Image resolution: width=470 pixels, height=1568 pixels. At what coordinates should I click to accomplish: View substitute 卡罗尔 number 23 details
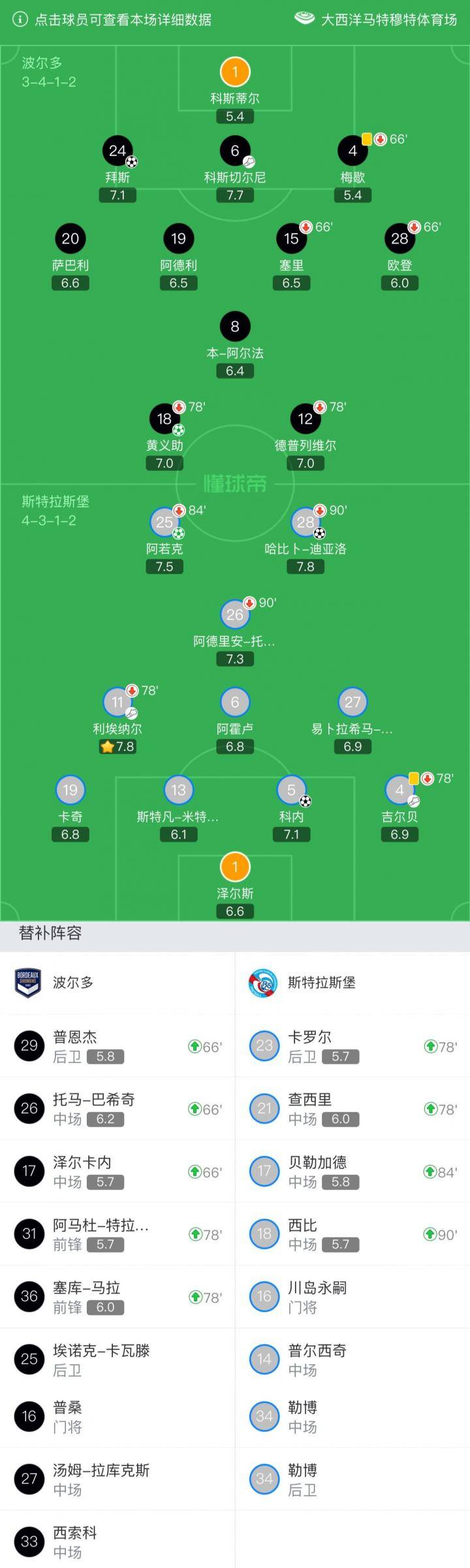tap(352, 1046)
